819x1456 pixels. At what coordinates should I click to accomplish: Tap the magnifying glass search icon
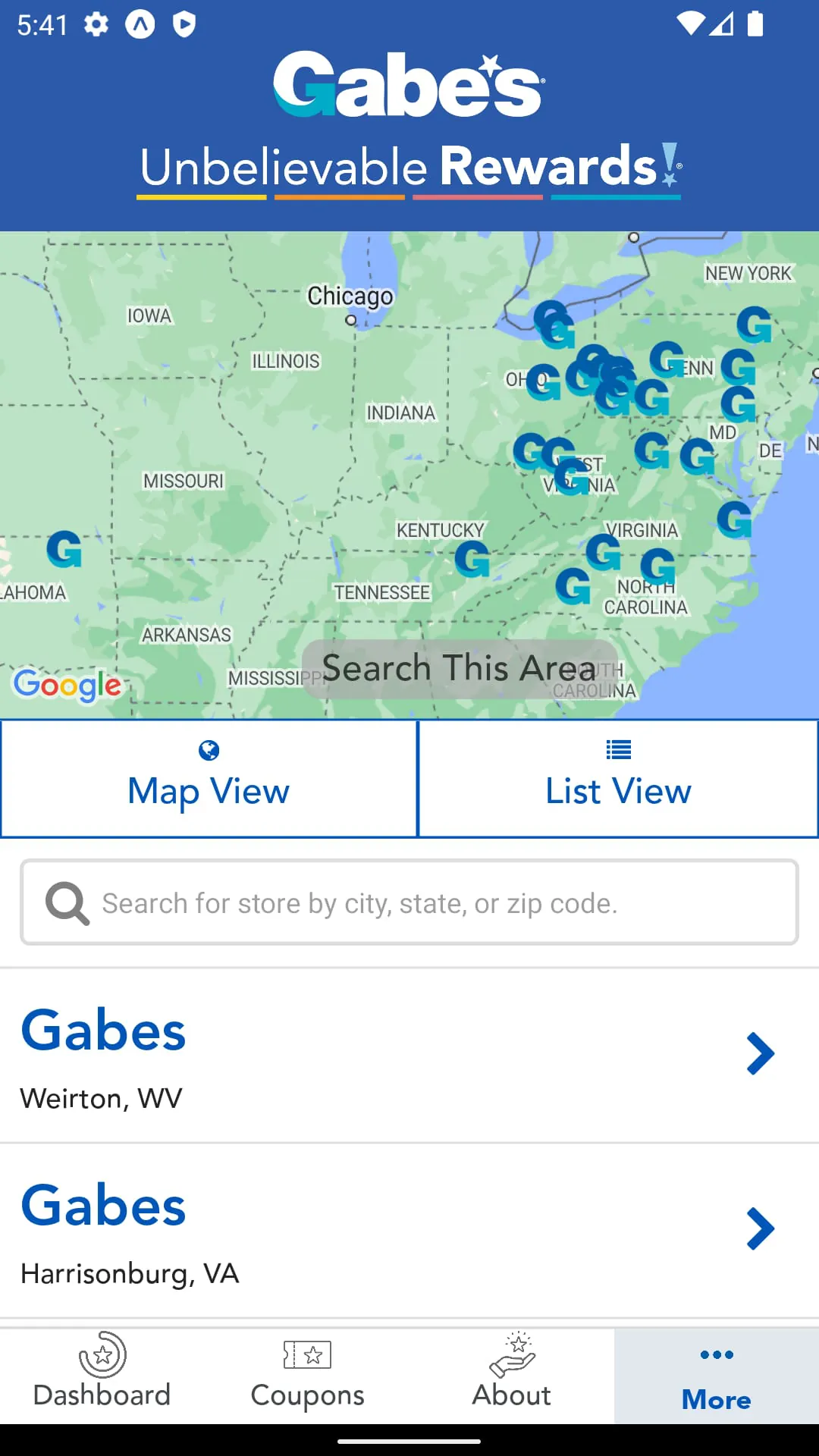point(67,902)
